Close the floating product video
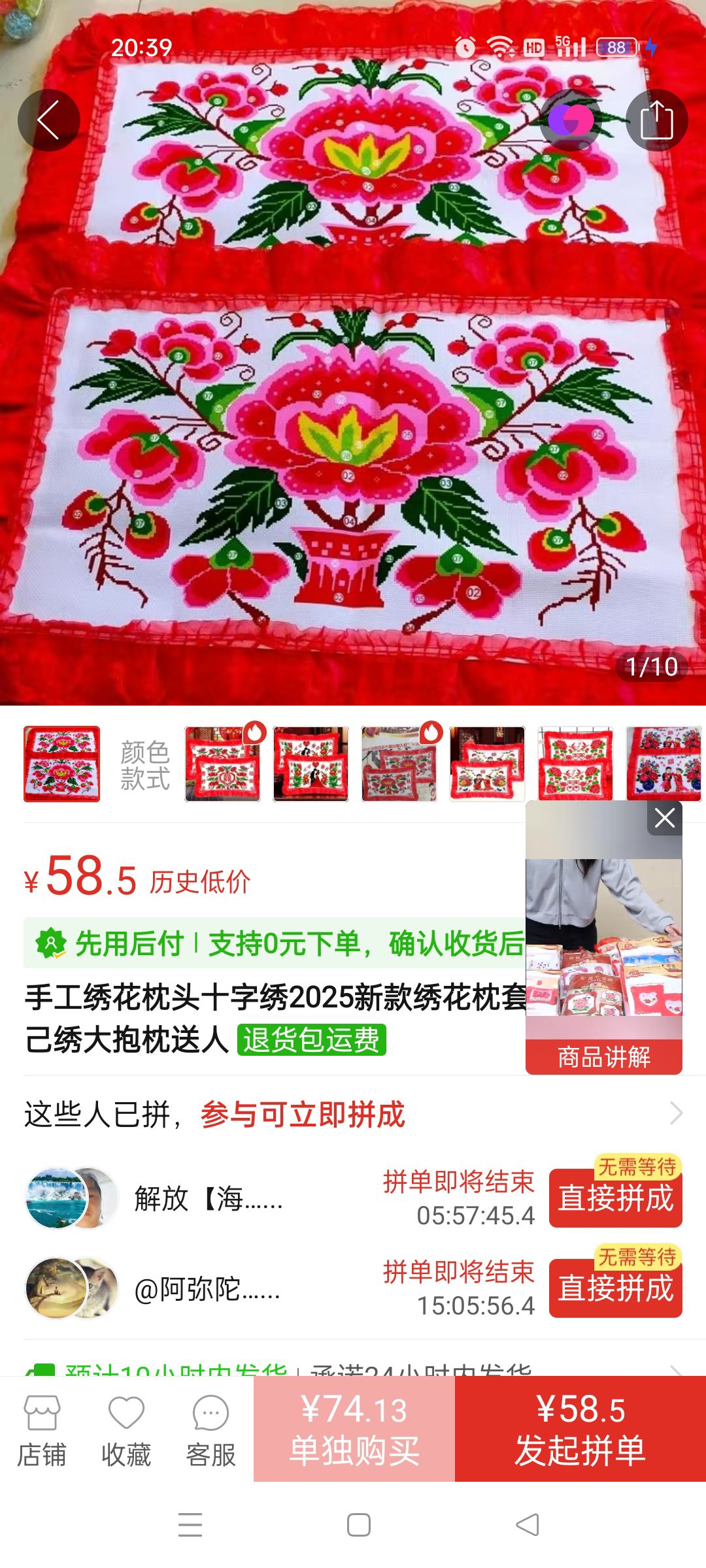The image size is (706, 1568). 664,818
